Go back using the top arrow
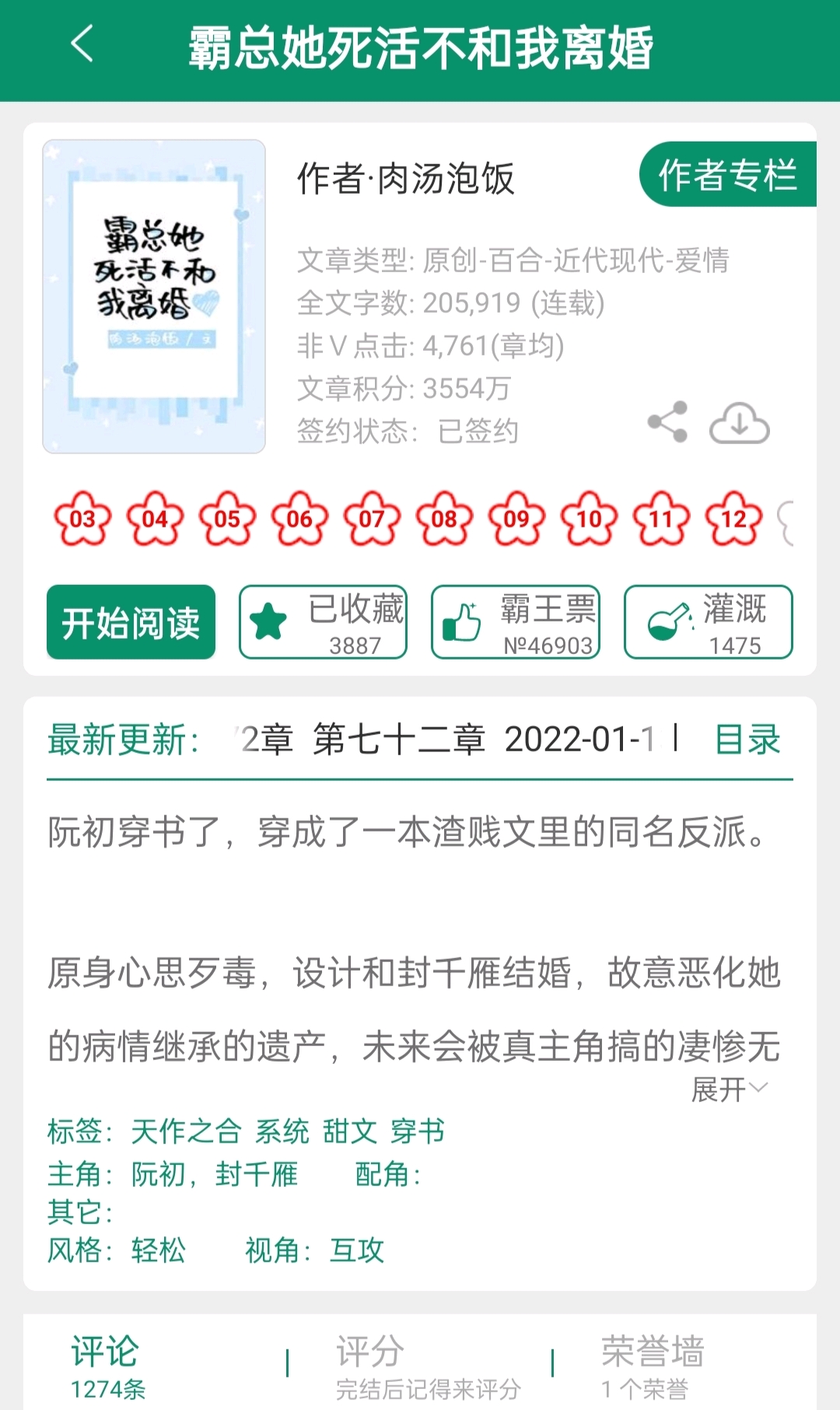This screenshot has width=840, height=1410. pos(82,44)
